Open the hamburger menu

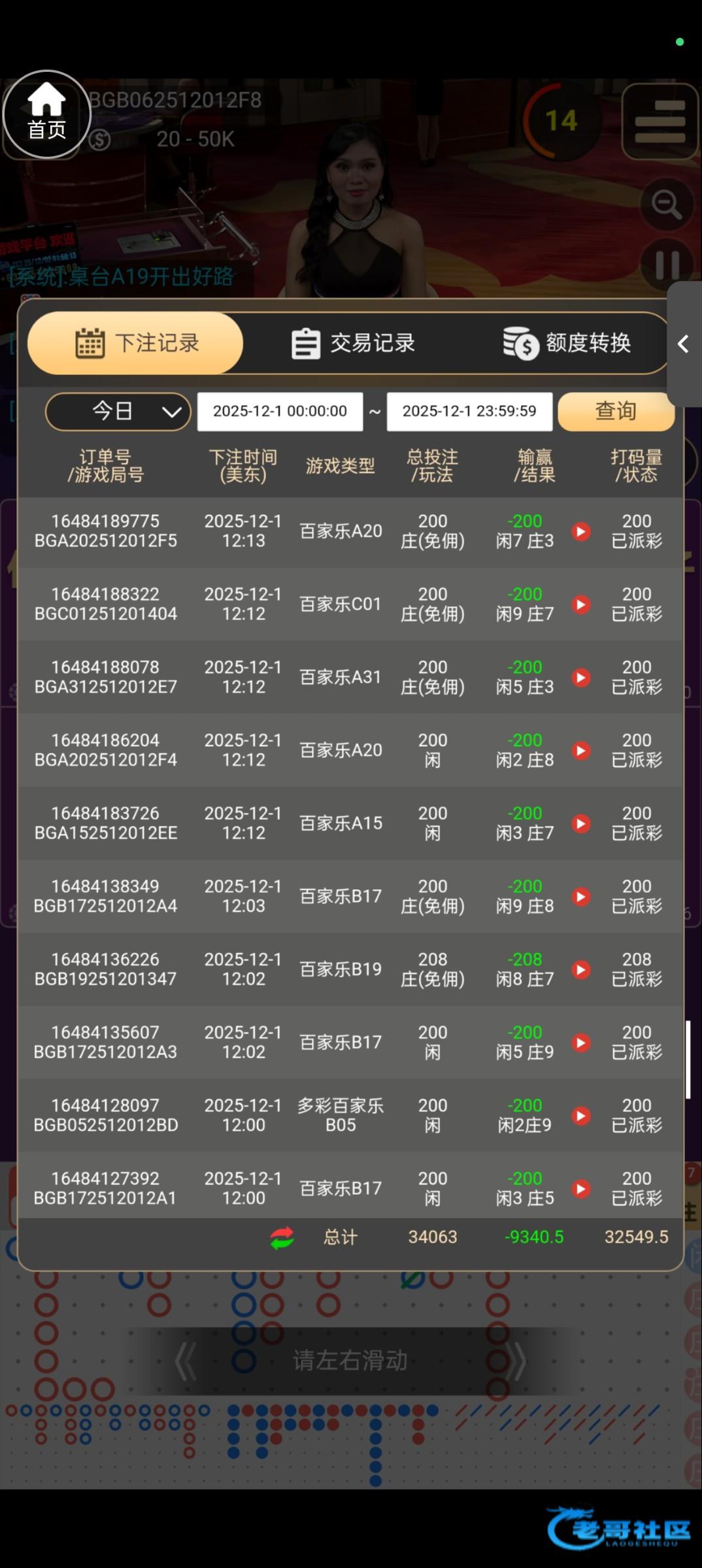660,122
